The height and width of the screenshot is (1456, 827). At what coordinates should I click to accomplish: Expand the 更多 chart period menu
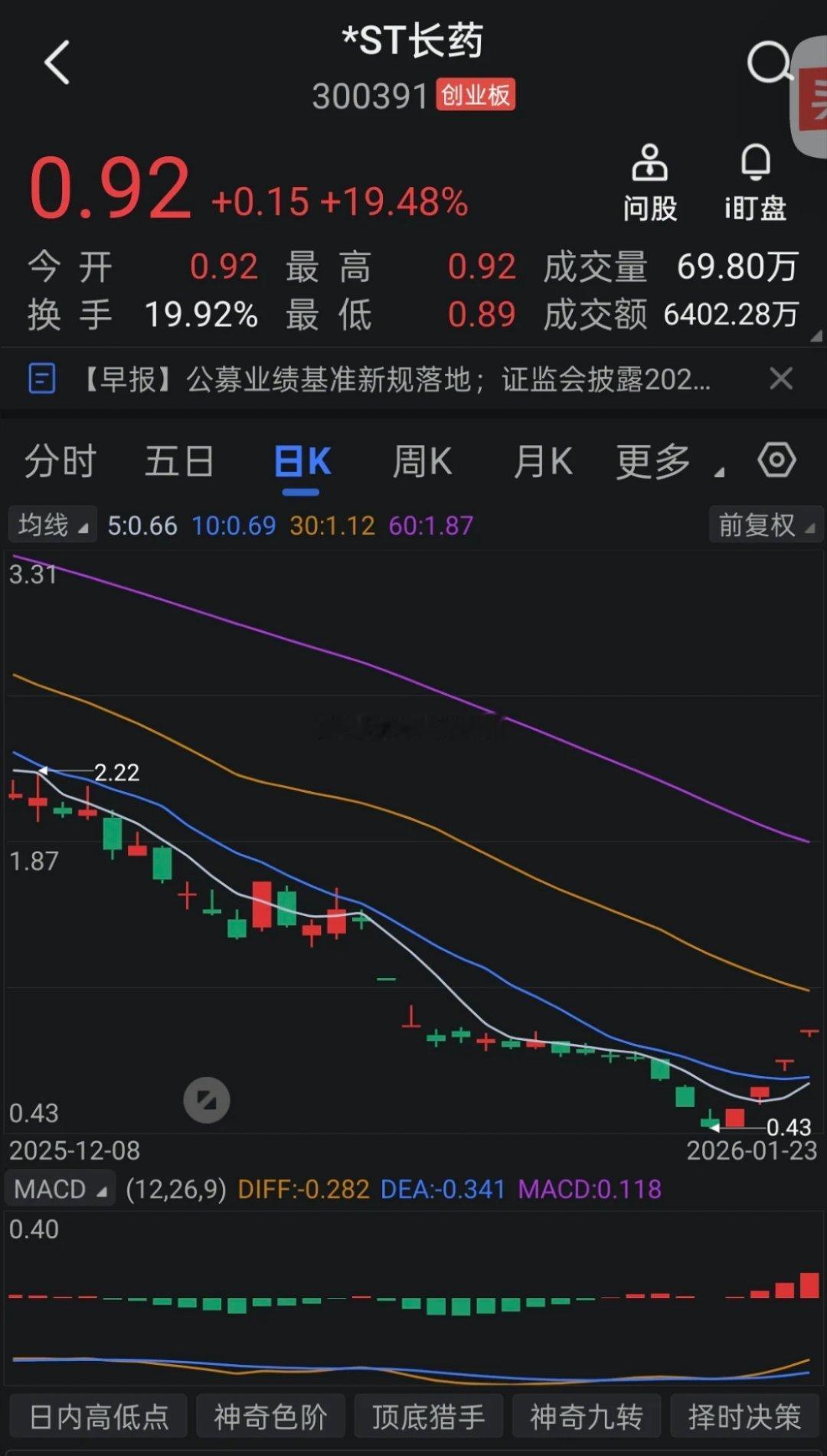point(668,462)
